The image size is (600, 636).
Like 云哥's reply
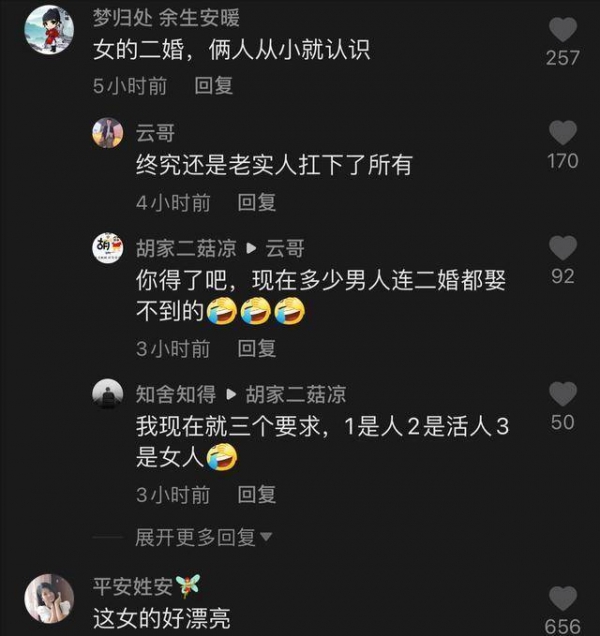[563, 132]
